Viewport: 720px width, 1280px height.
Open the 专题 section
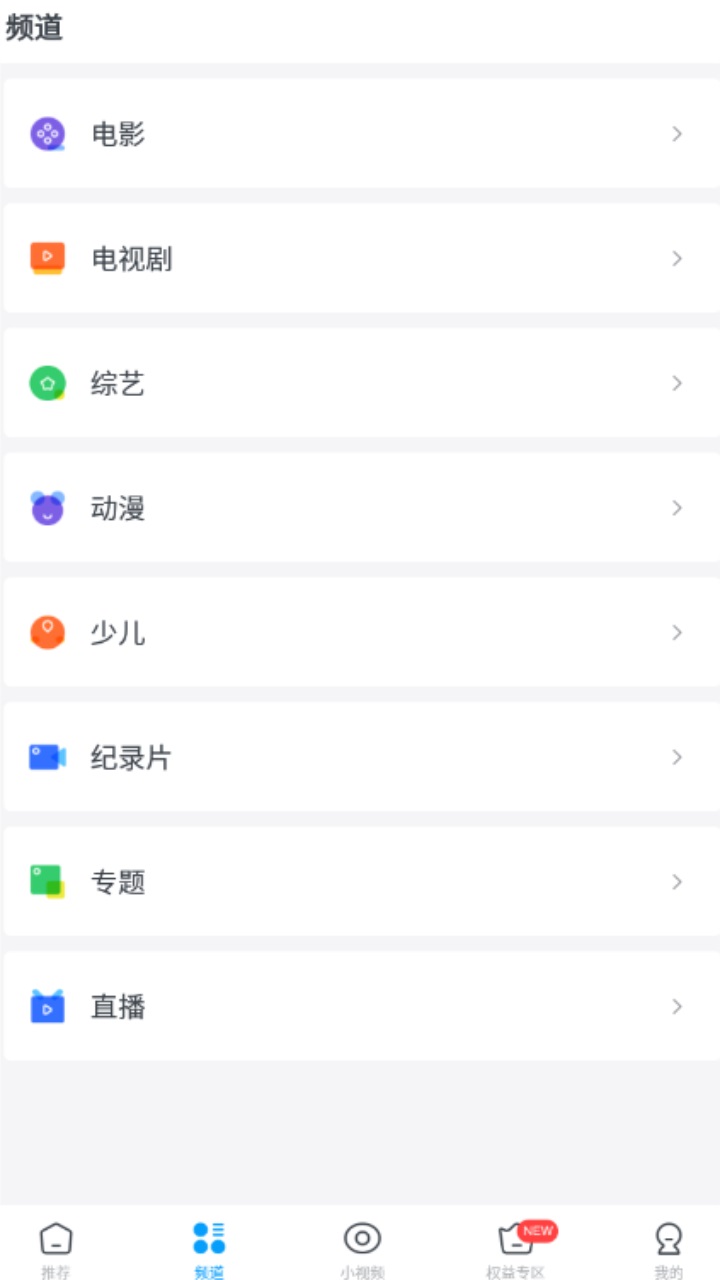tap(360, 881)
